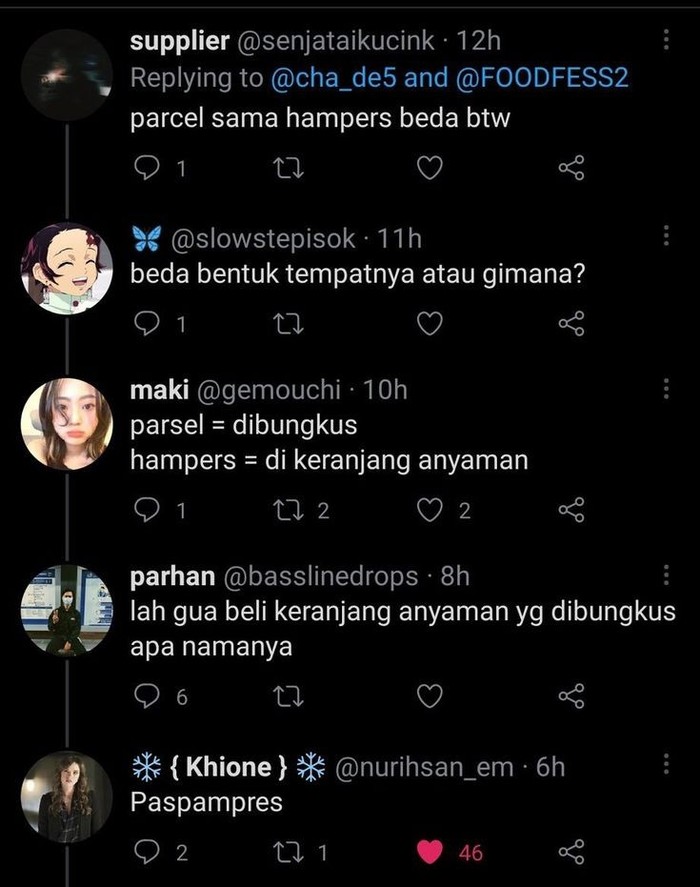The height and width of the screenshot is (887, 700).
Task: Reply to supplier's tweet
Action: click(x=147, y=169)
